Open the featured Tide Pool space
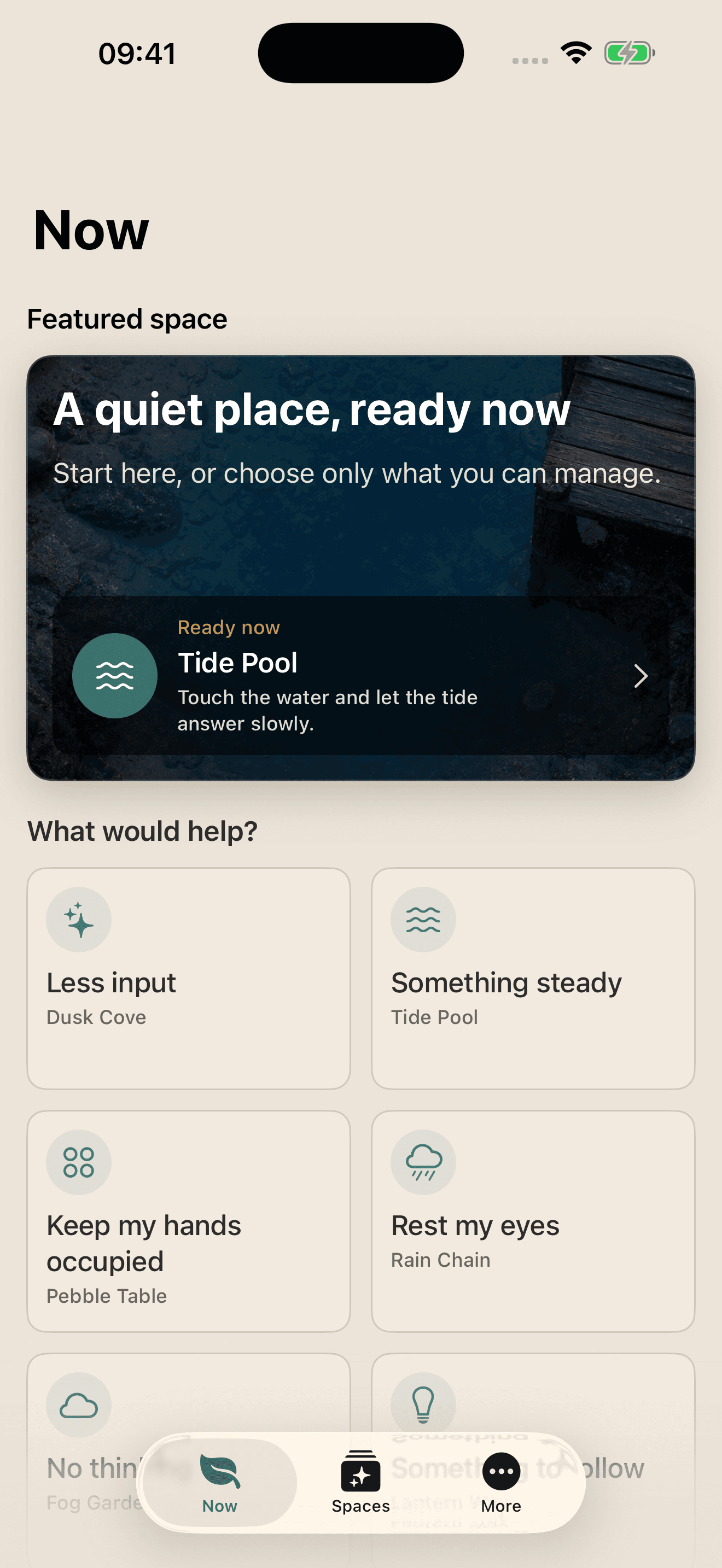 point(360,675)
